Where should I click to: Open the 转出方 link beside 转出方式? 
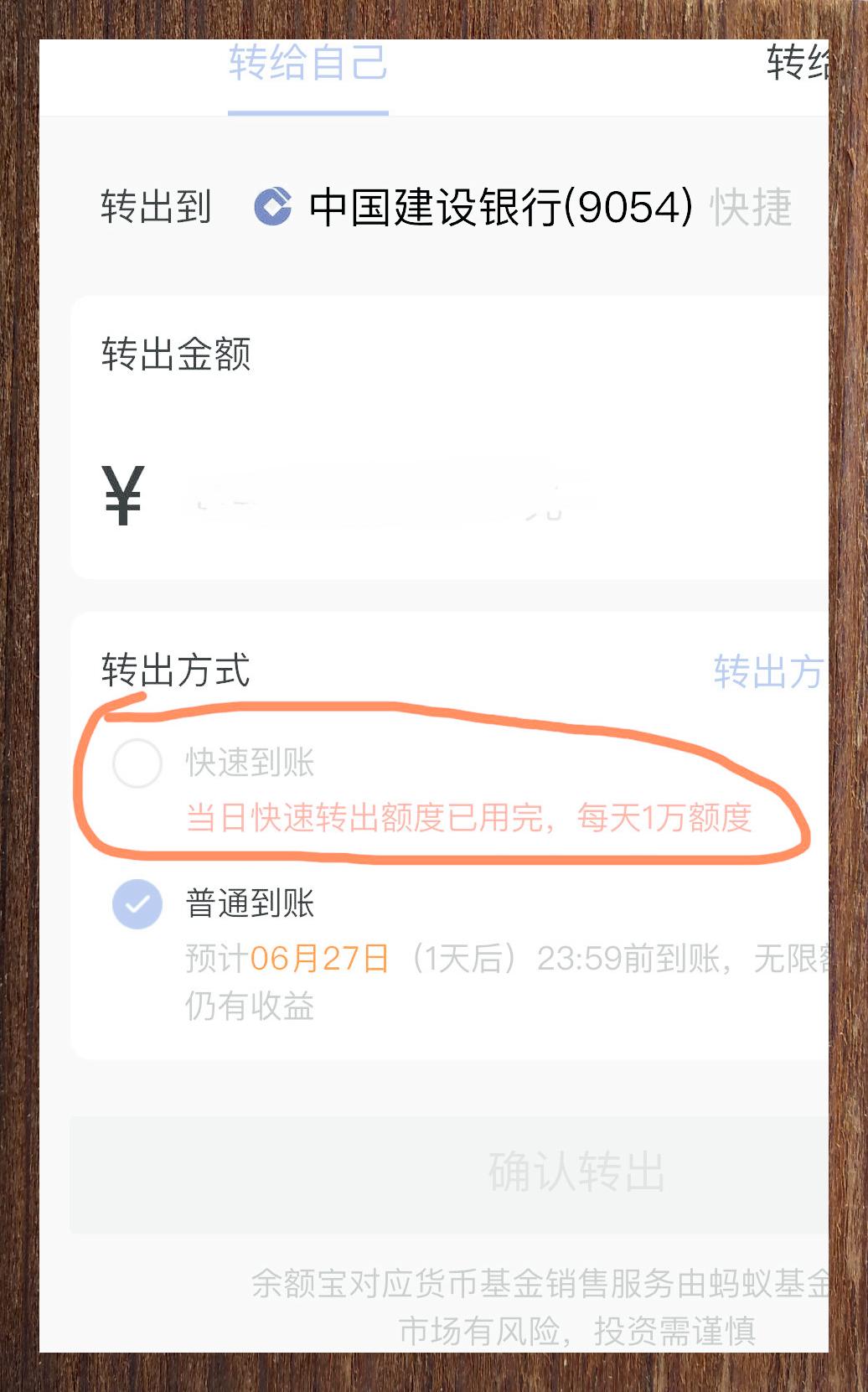point(768,672)
